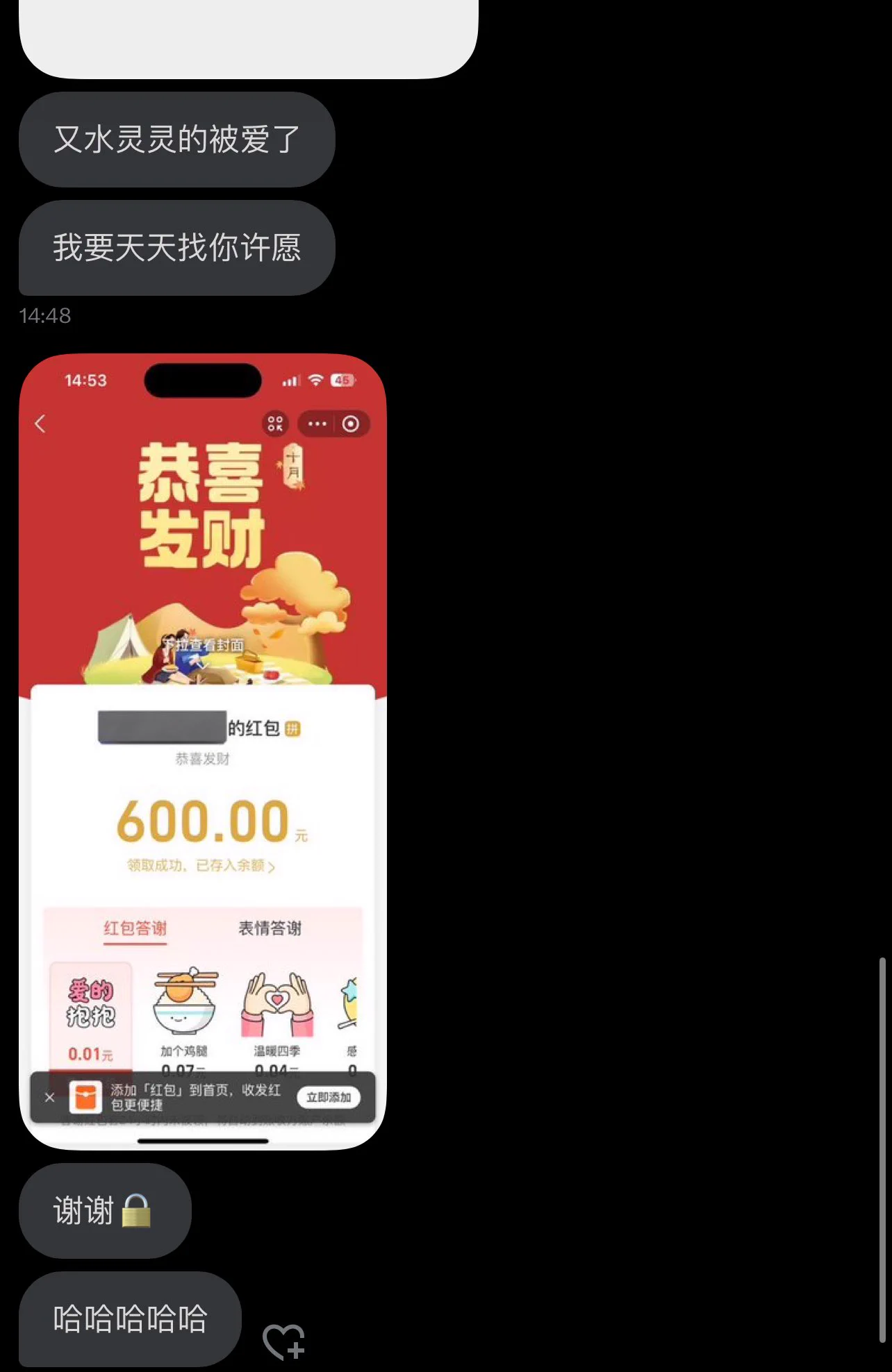
Task: Open the shared red packet screenshot image
Action: 203,750
